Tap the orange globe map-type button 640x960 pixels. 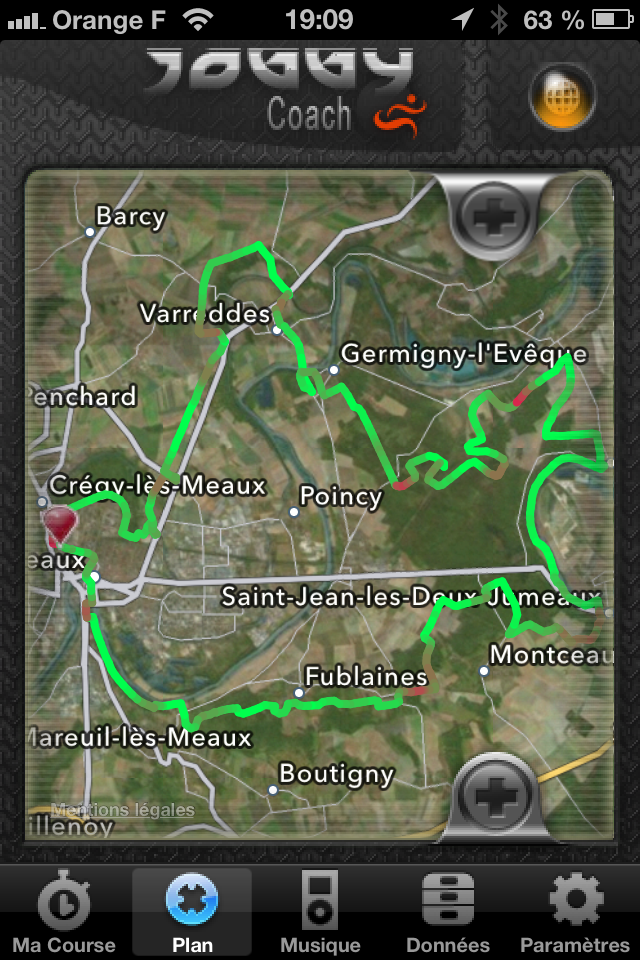pos(562,98)
